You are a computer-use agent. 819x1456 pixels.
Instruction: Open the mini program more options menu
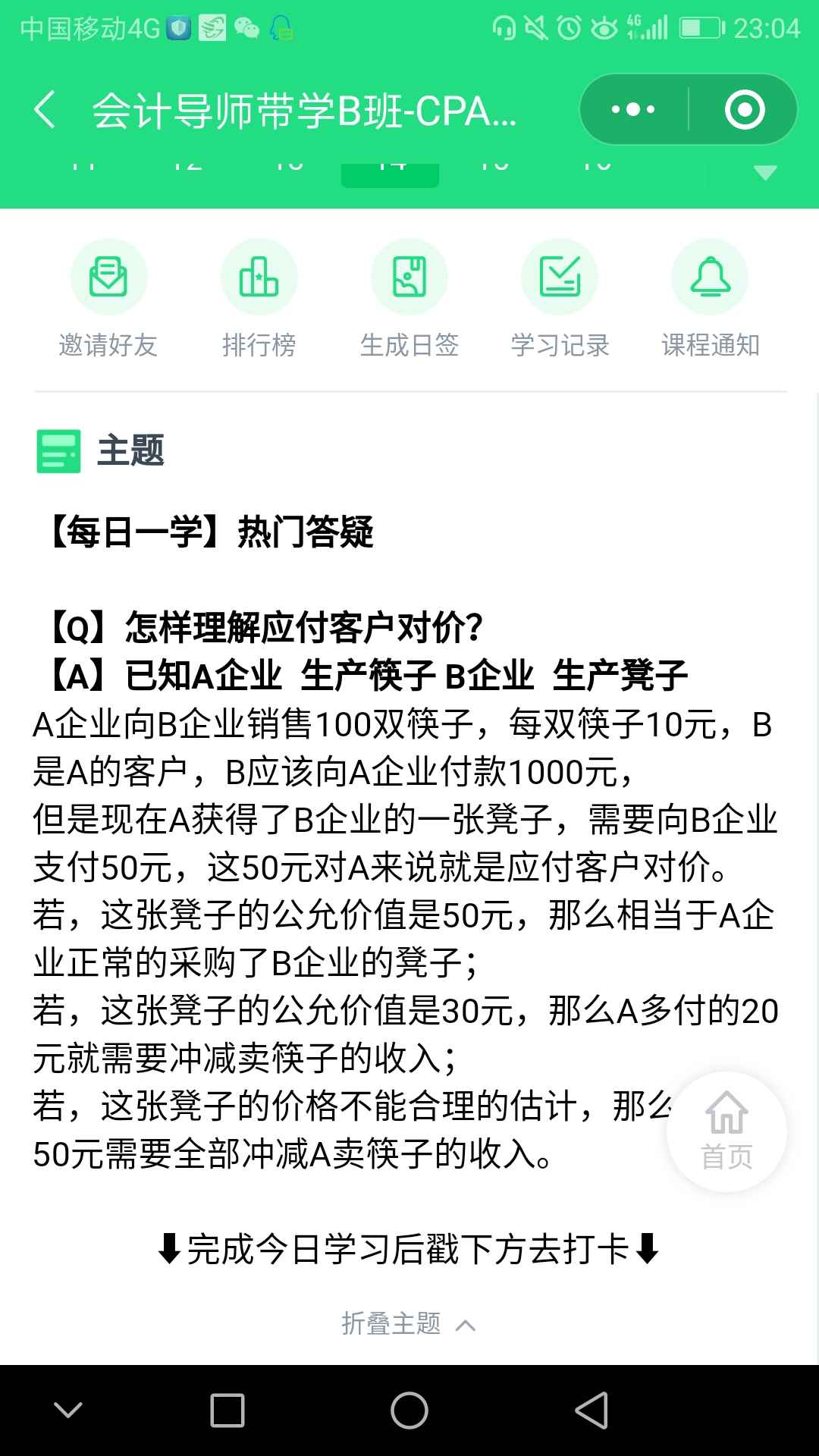pos(632,109)
